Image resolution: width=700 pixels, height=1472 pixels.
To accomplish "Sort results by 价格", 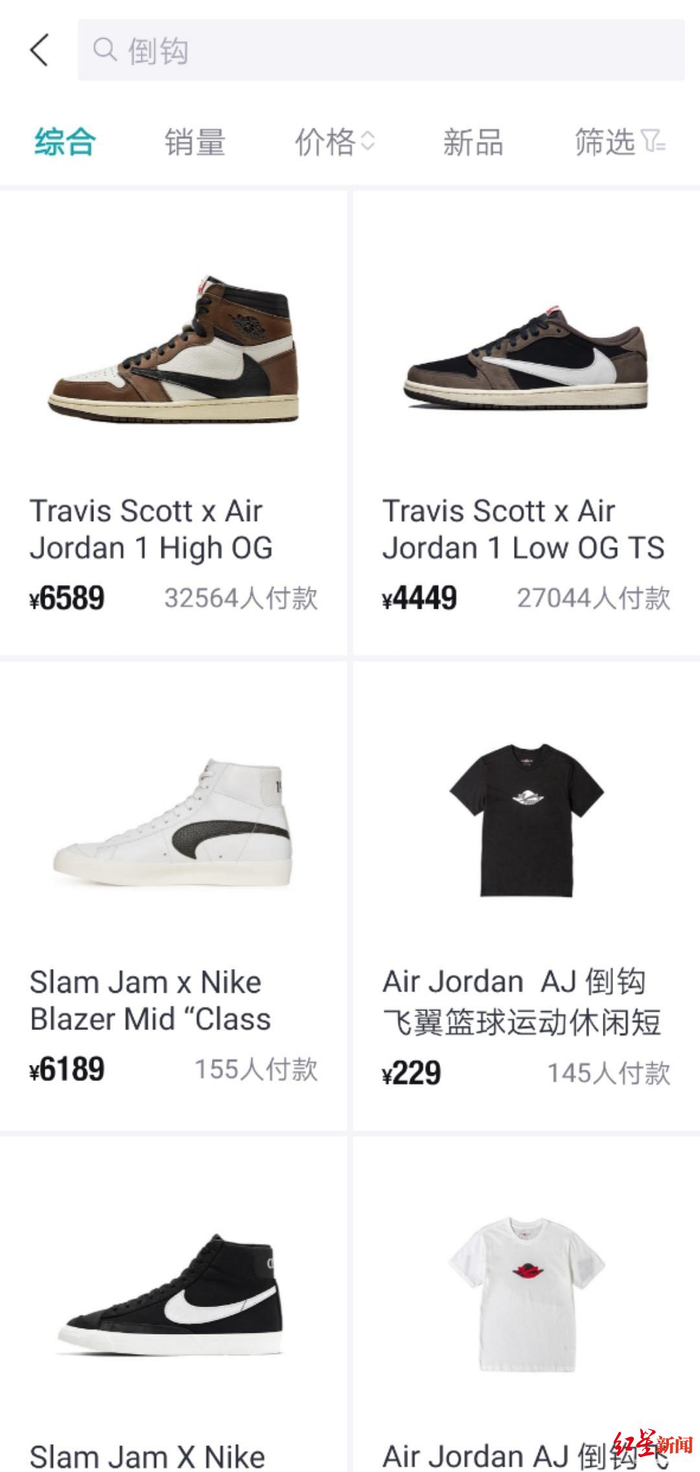I will tap(334, 142).
